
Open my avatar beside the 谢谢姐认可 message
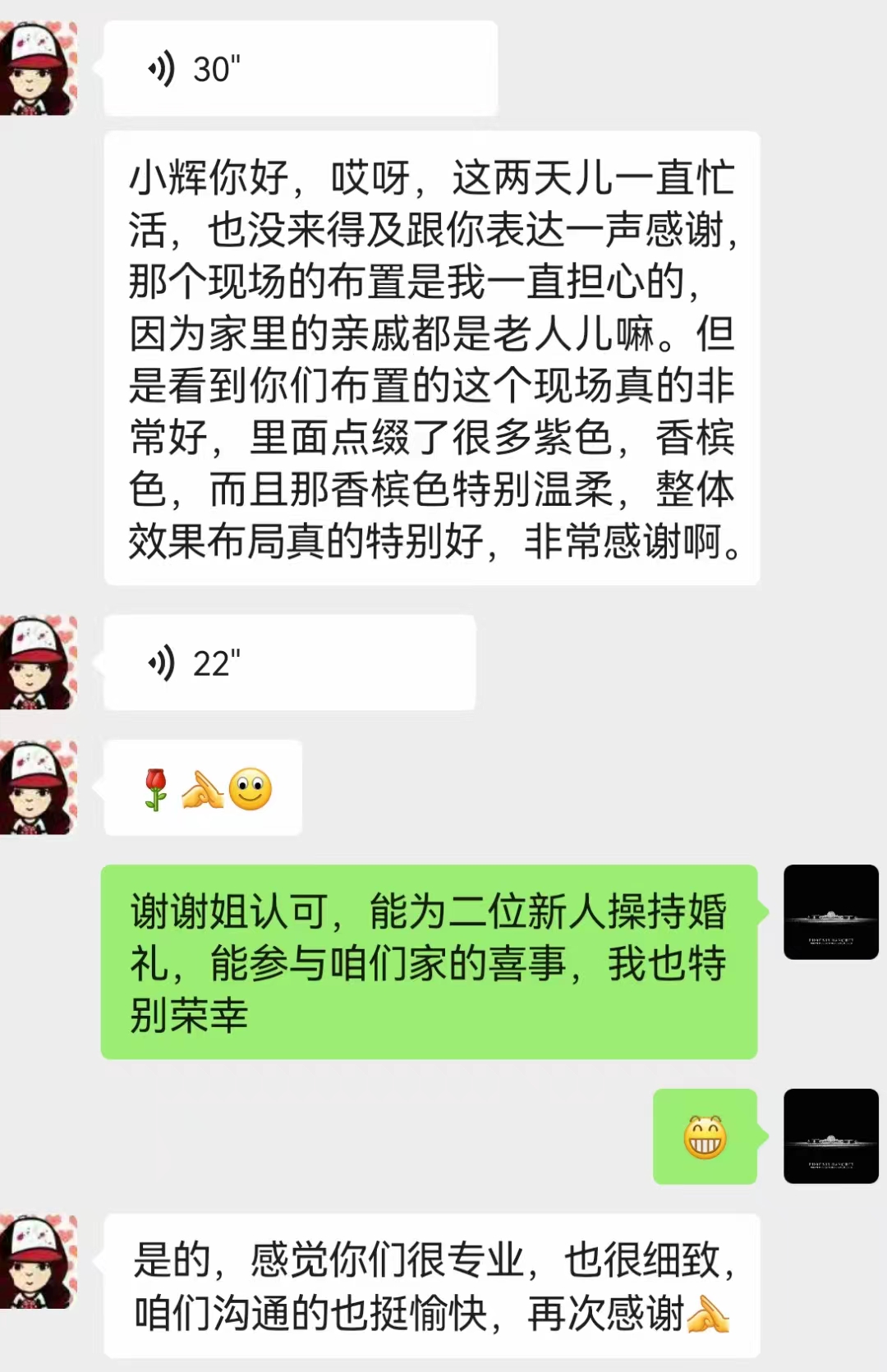coord(830,911)
